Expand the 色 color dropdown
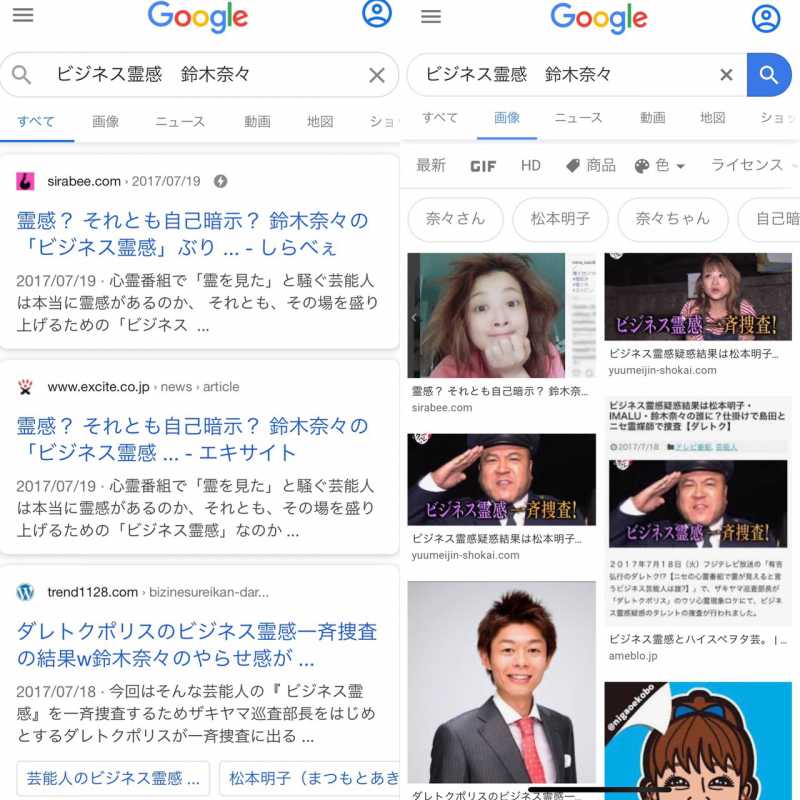Image resolution: width=800 pixels, height=800 pixels. tap(661, 165)
